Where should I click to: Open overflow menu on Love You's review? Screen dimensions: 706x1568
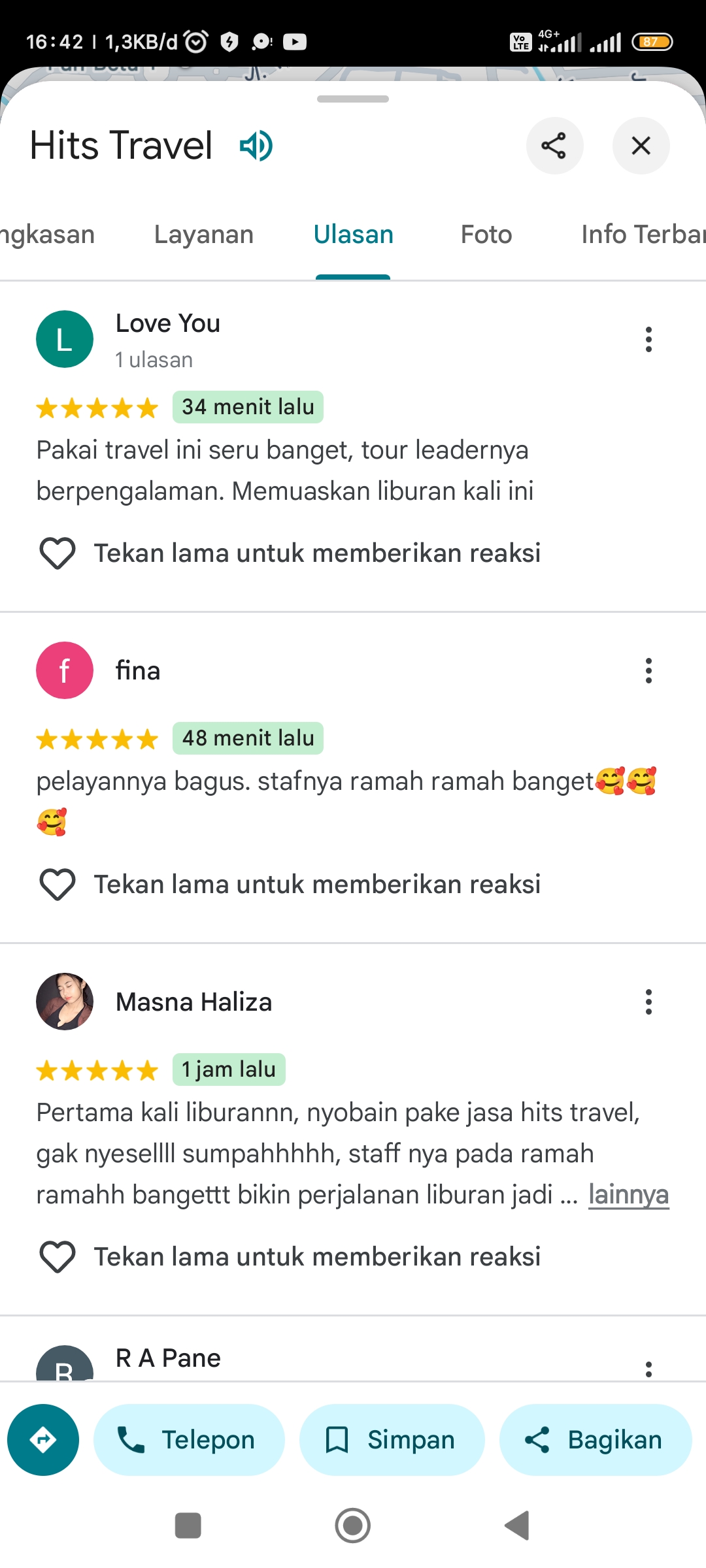tap(648, 340)
